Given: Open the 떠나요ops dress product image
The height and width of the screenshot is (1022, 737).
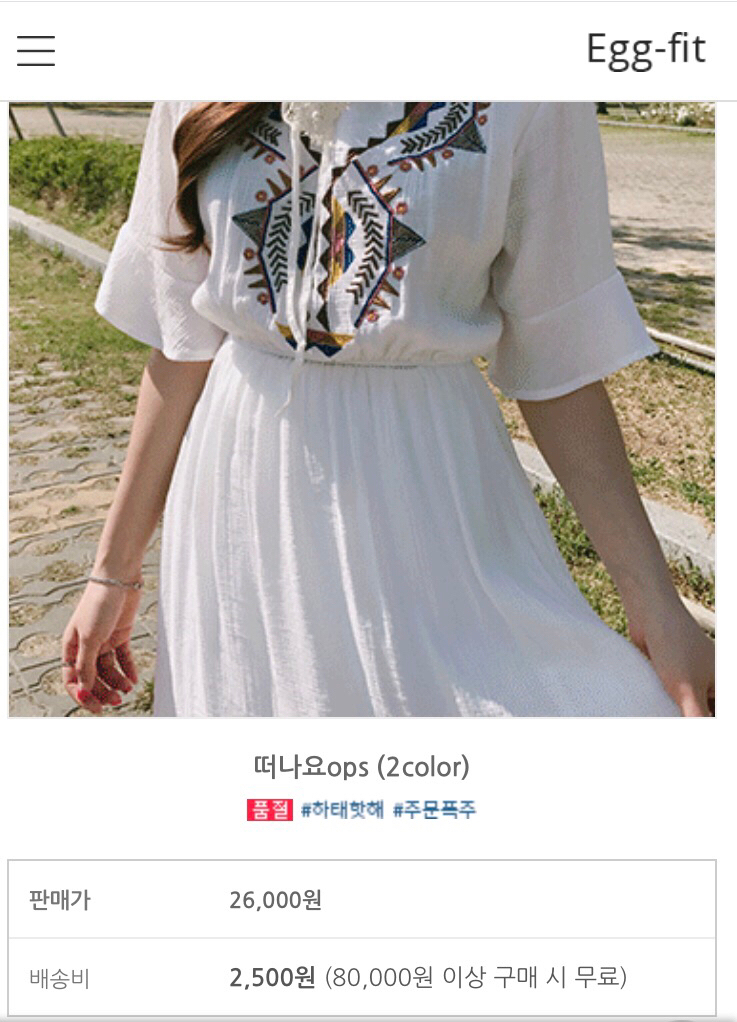Looking at the screenshot, I should (x=362, y=410).
